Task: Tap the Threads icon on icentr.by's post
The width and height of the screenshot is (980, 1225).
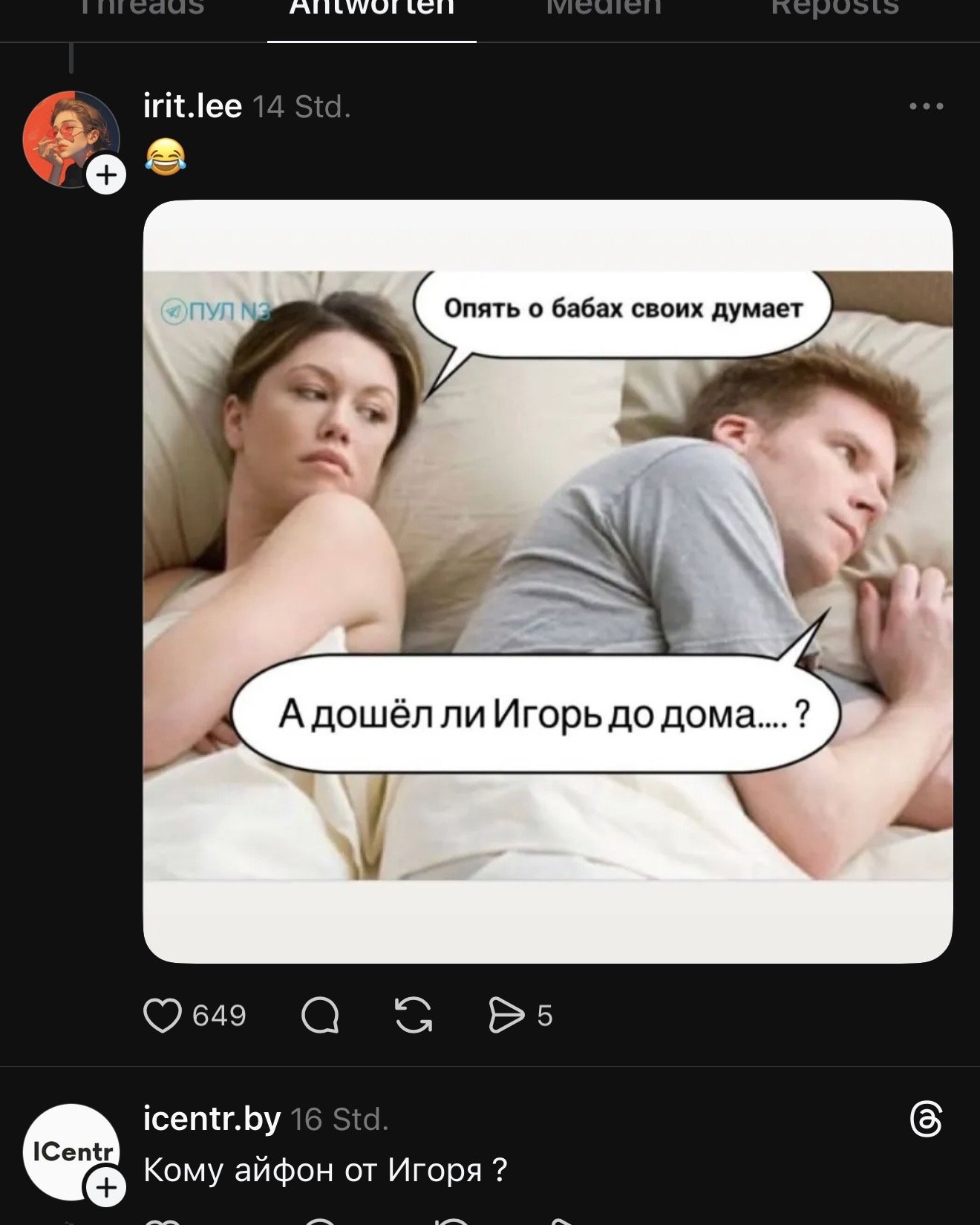Action: (926, 1119)
